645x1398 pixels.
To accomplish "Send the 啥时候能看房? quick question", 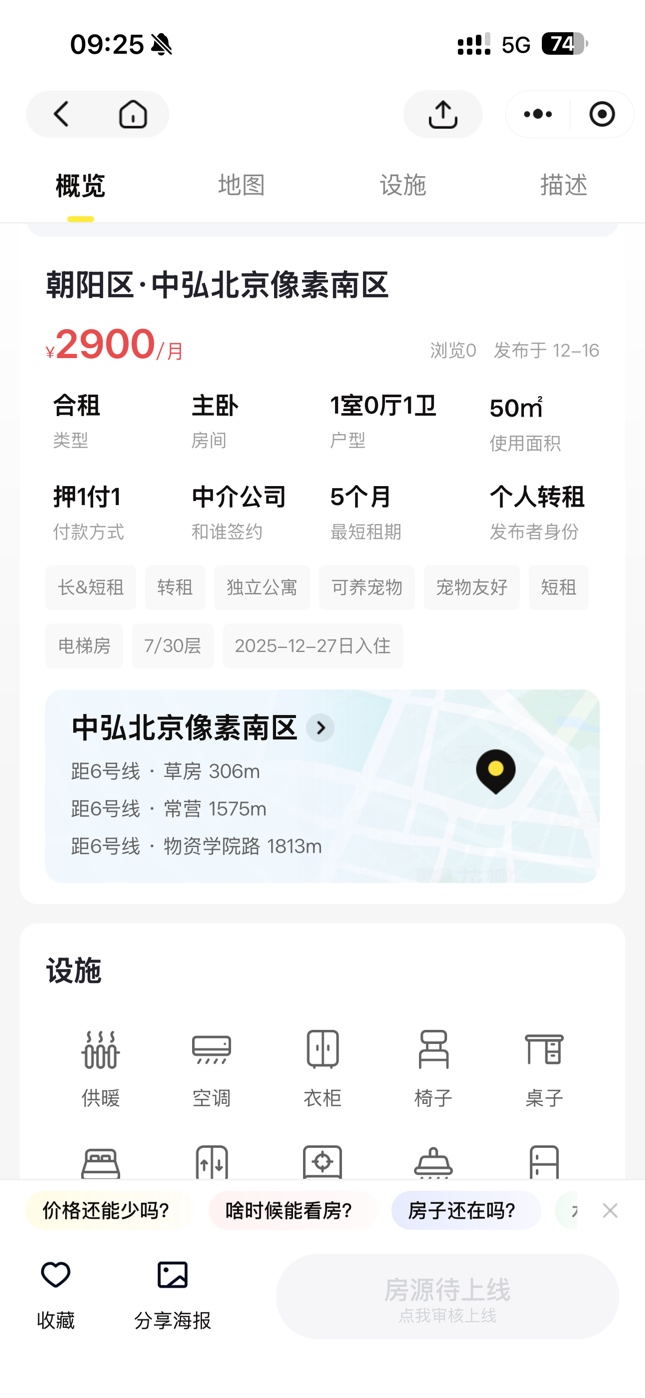I will click(289, 1211).
